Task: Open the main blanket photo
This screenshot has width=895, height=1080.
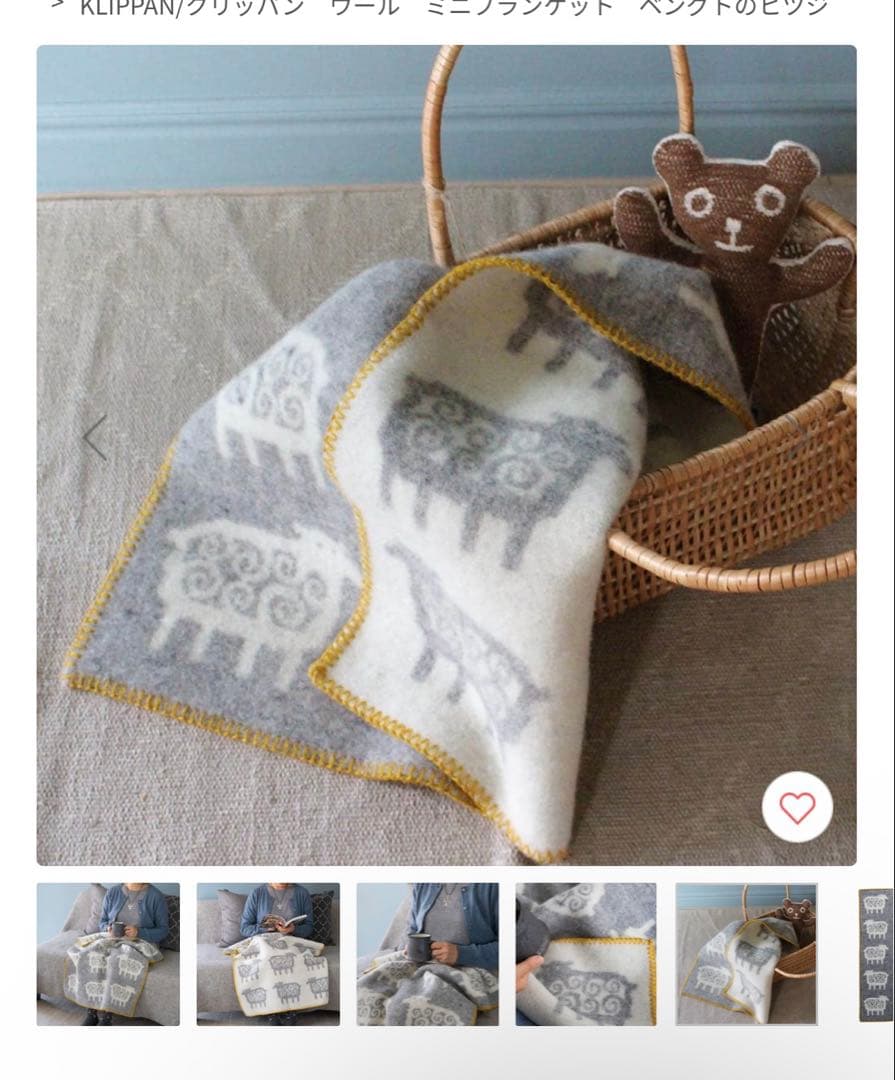Action: click(446, 455)
